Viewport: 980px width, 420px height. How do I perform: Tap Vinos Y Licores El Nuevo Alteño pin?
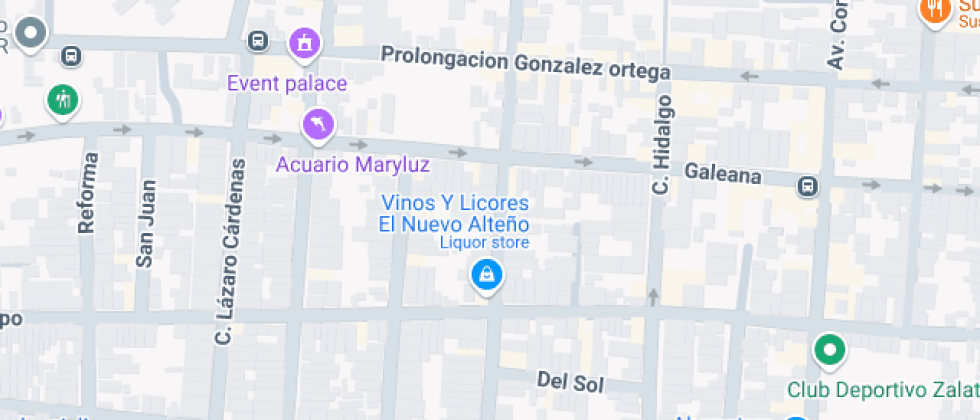486,275
